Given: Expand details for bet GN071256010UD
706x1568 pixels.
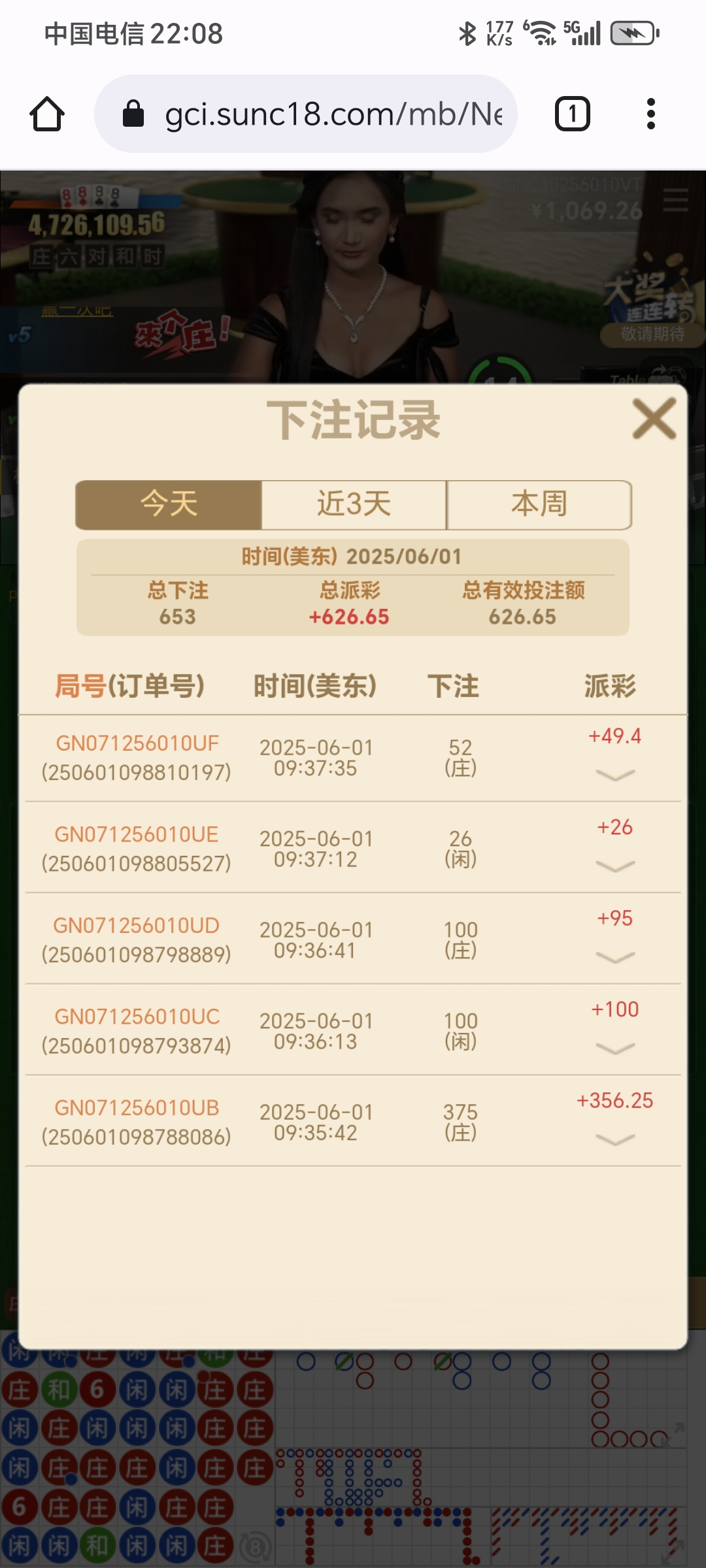Looking at the screenshot, I should 615,957.
